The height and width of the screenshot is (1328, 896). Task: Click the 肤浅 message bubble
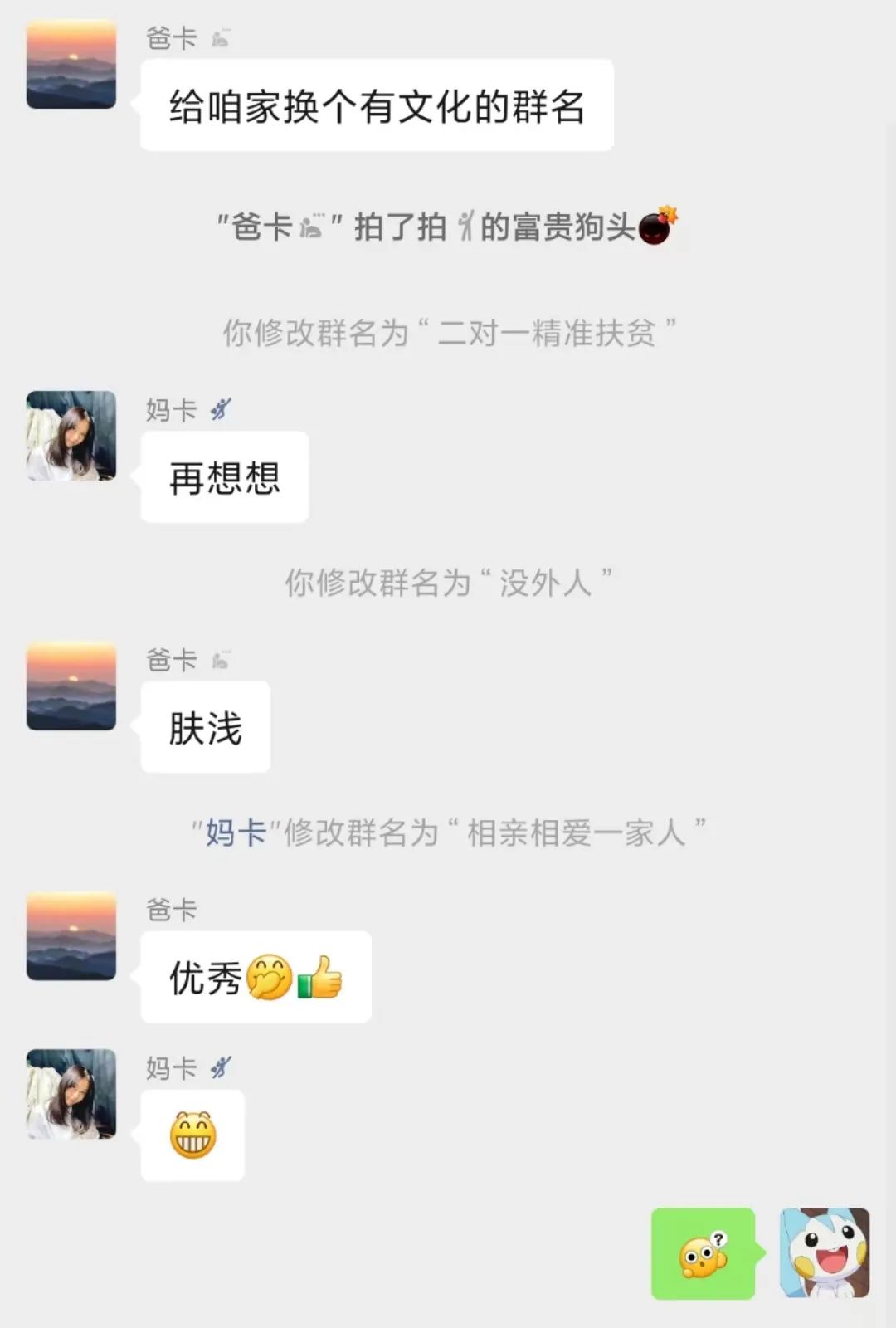pyautogui.click(x=204, y=725)
